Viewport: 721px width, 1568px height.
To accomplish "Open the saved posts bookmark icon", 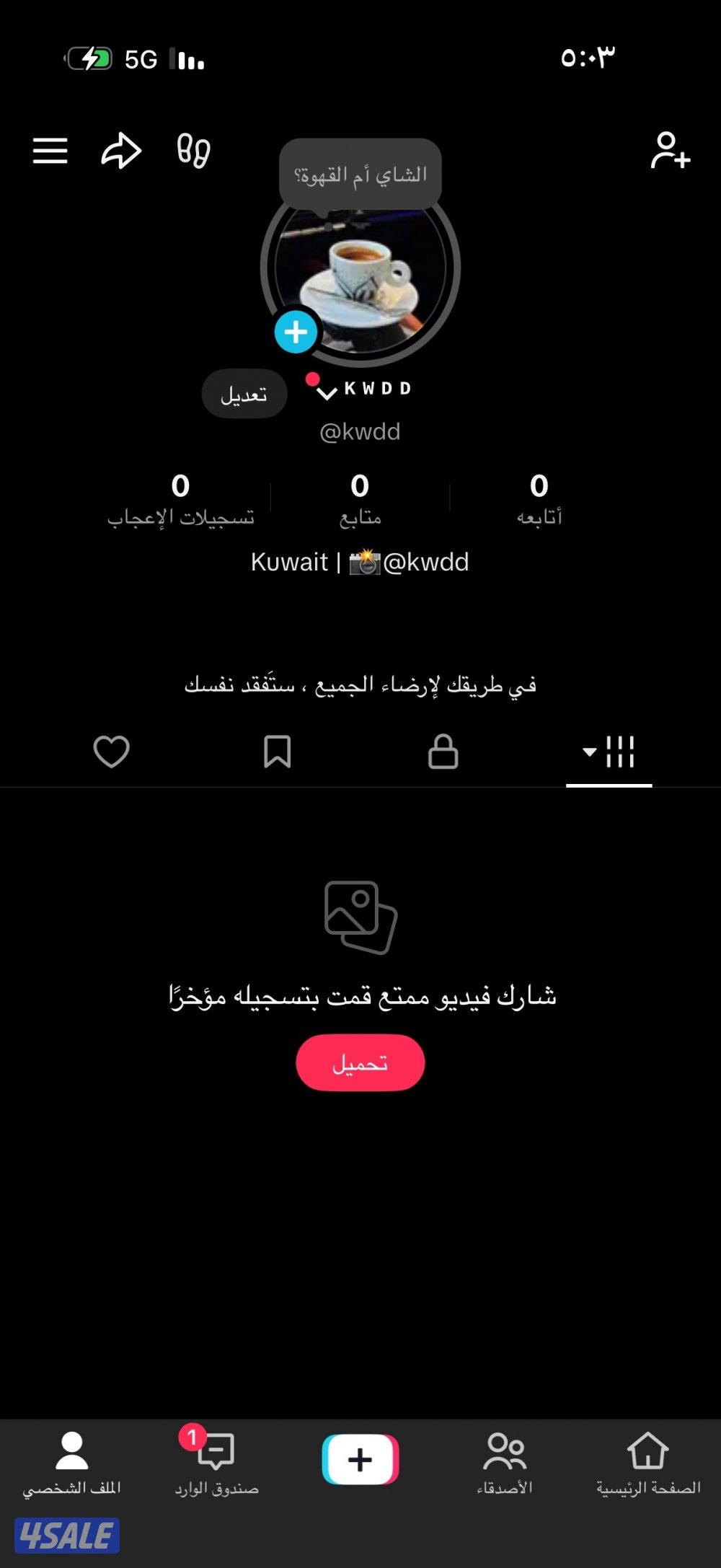I will [278, 752].
